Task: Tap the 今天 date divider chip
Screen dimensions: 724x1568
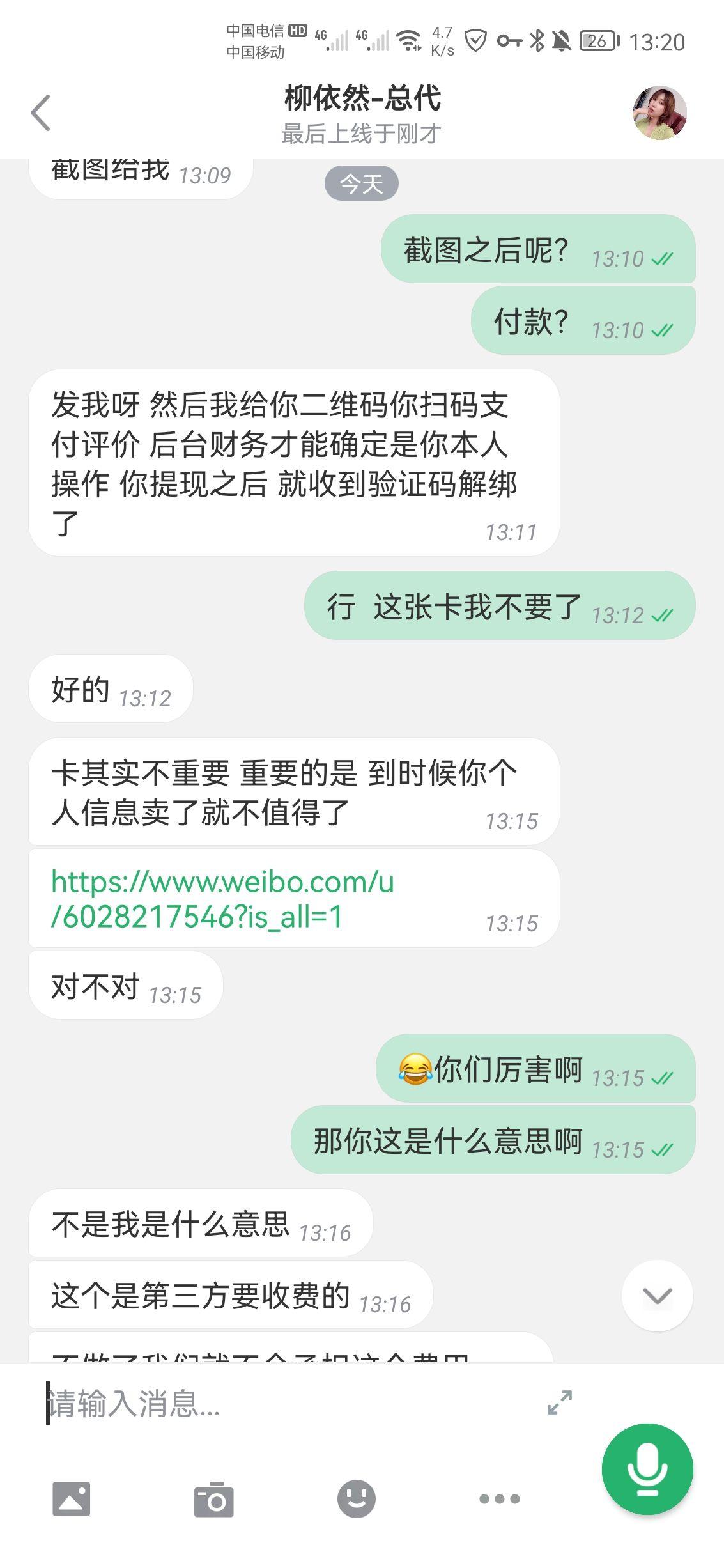Action: [361, 183]
